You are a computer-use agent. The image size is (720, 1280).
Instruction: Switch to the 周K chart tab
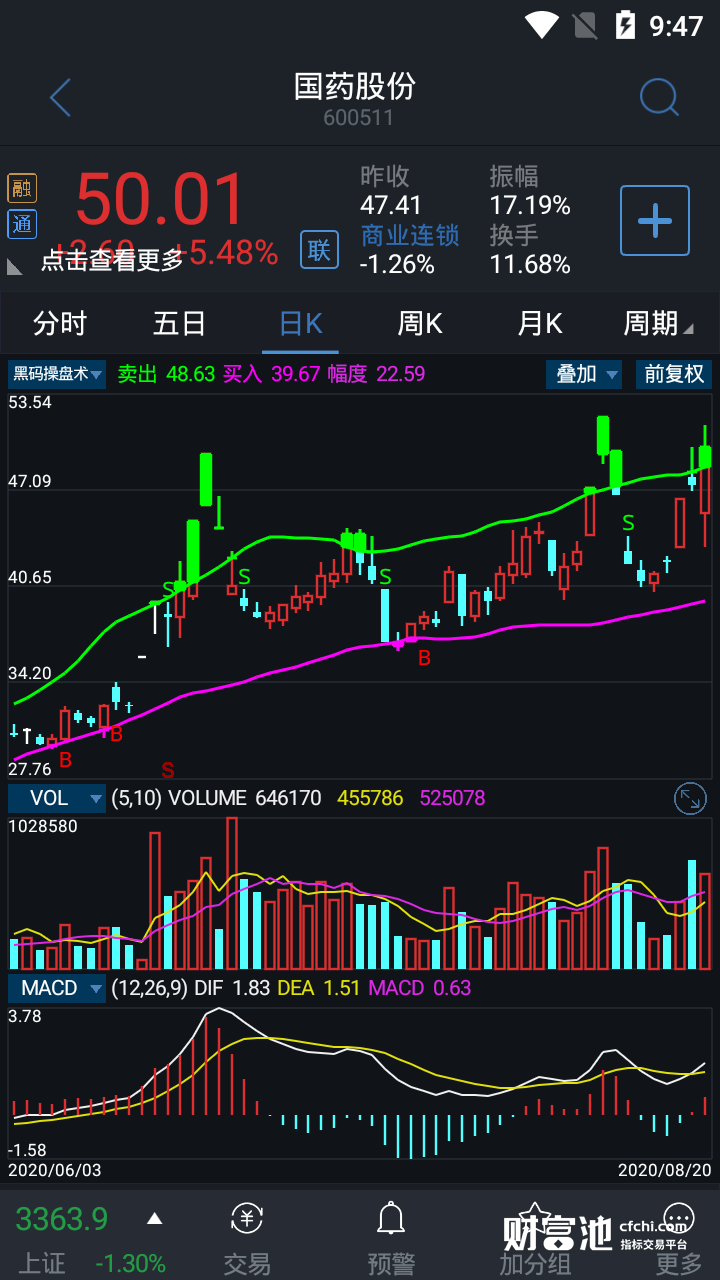(x=420, y=324)
